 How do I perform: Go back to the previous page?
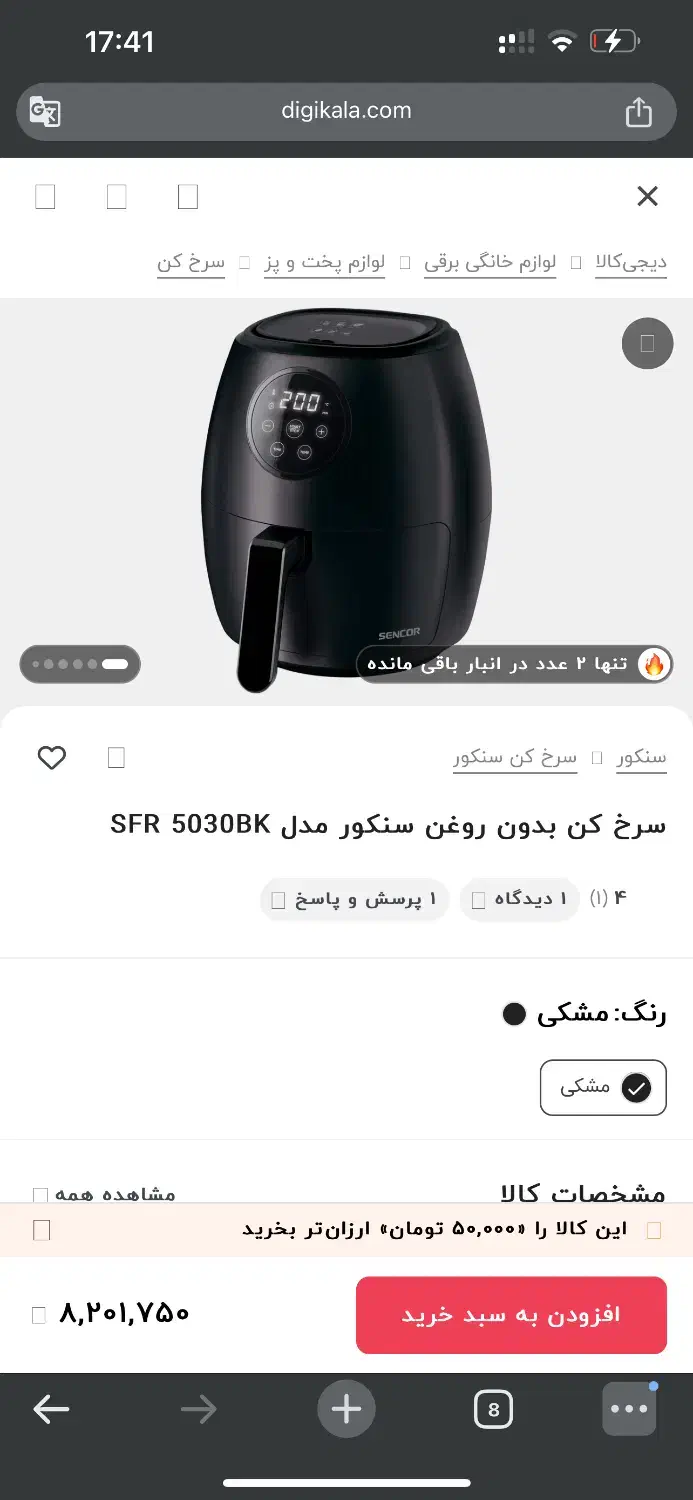click(x=51, y=1410)
